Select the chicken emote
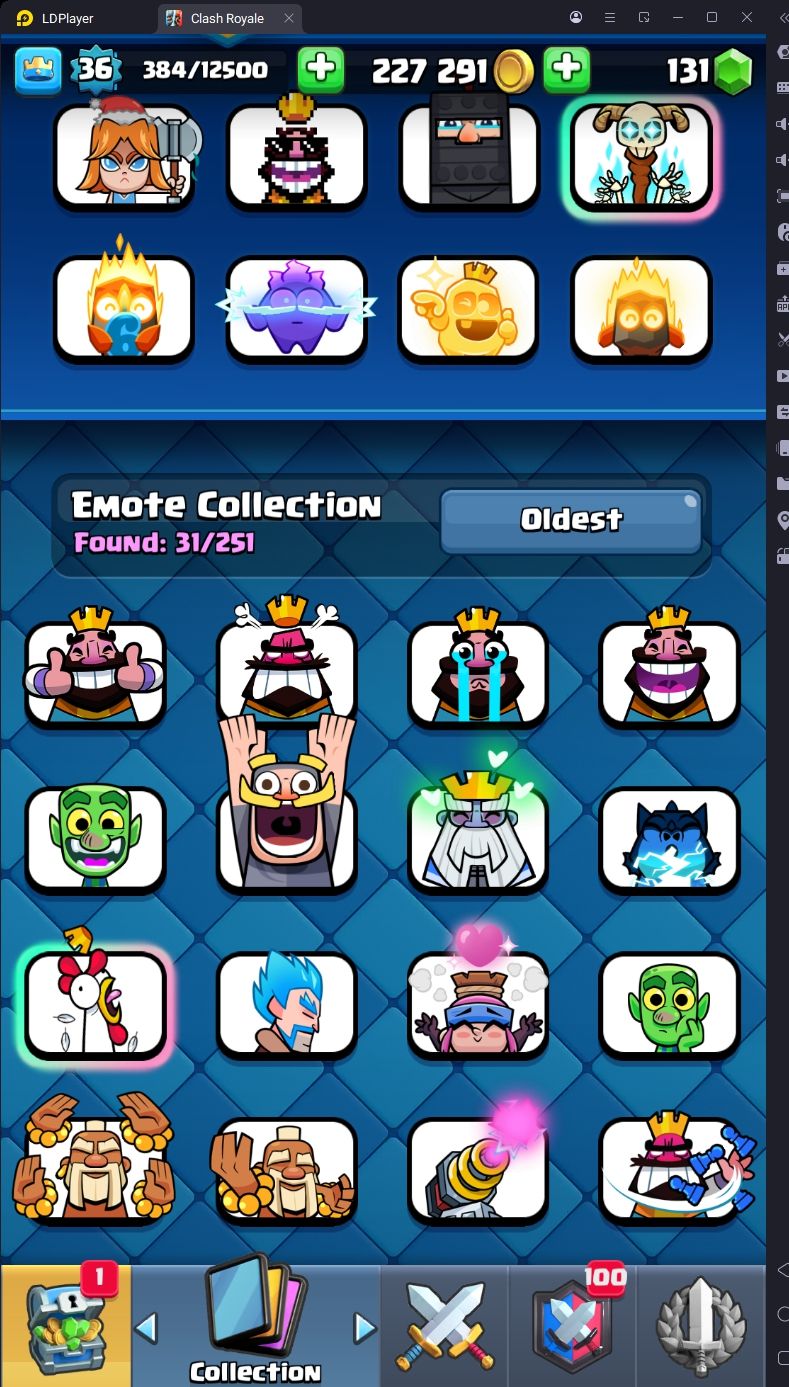This screenshot has width=789, height=1387. click(x=95, y=1003)
